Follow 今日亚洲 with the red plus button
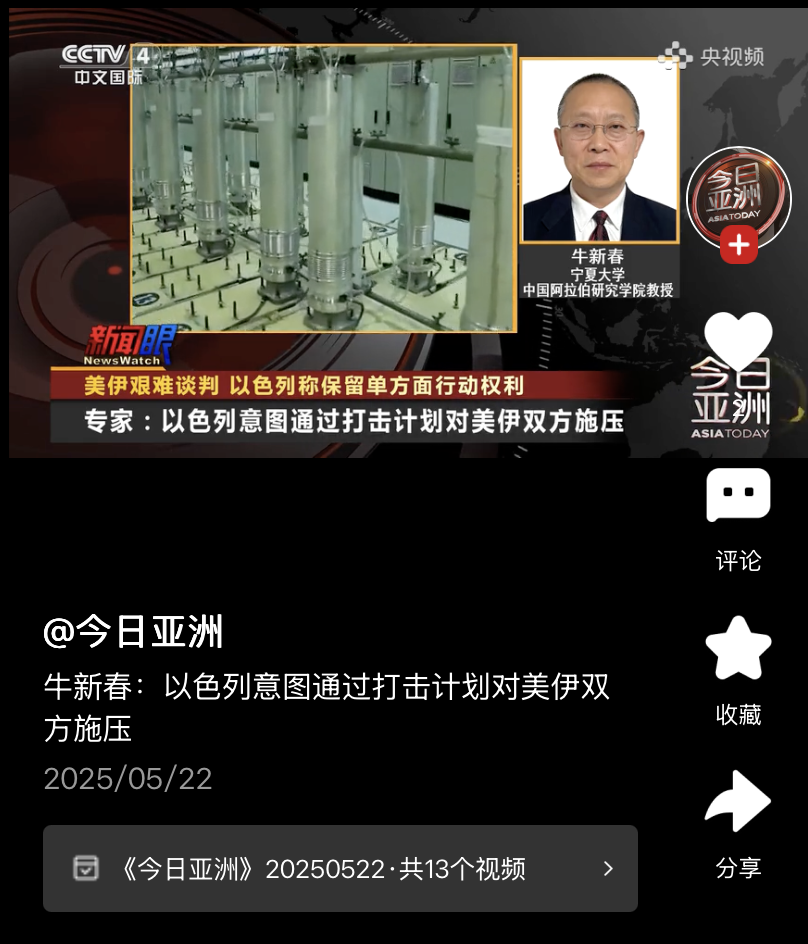The width and height of the screenshot is (808, 944). pyautogui.click(x=738, y=246)
